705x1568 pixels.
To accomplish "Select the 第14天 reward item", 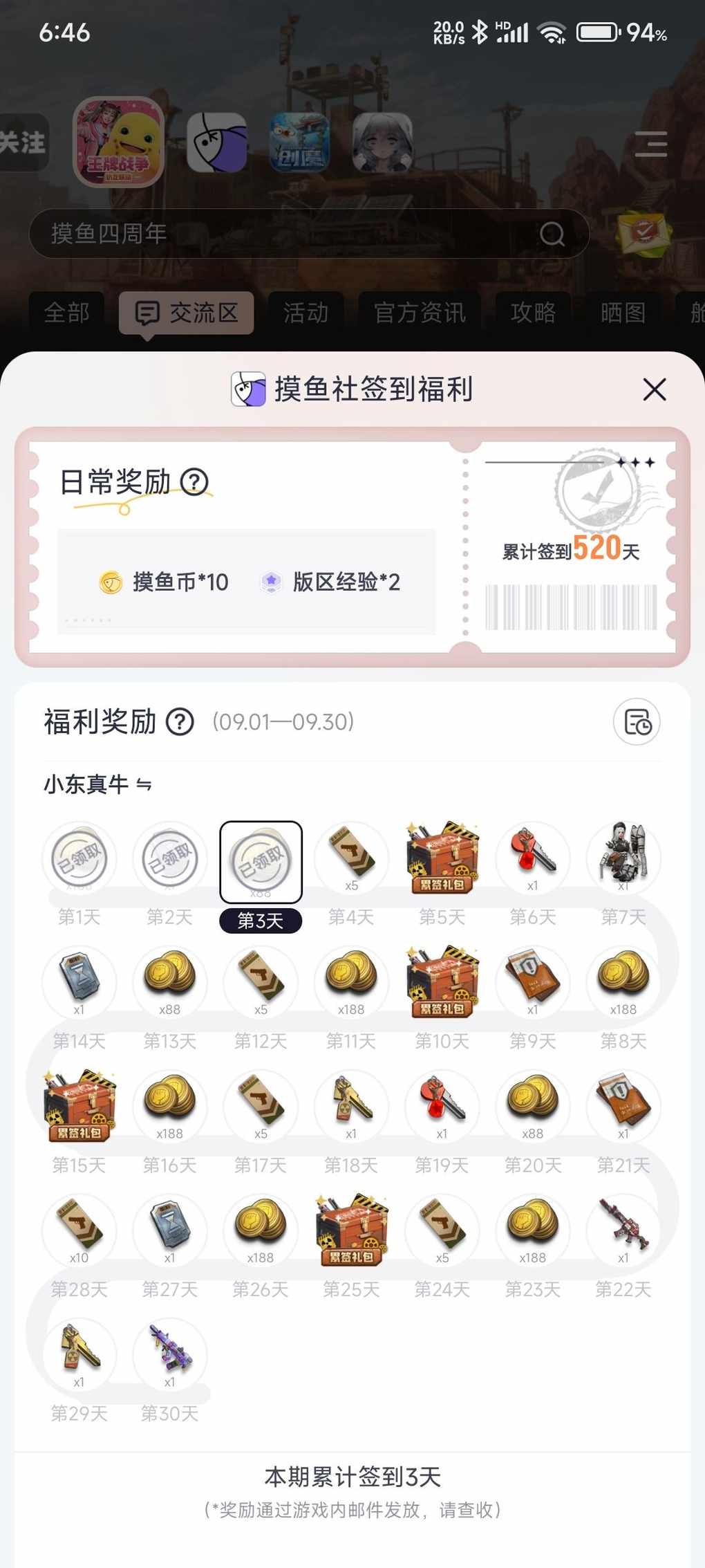I will click(x=79, y=982).
